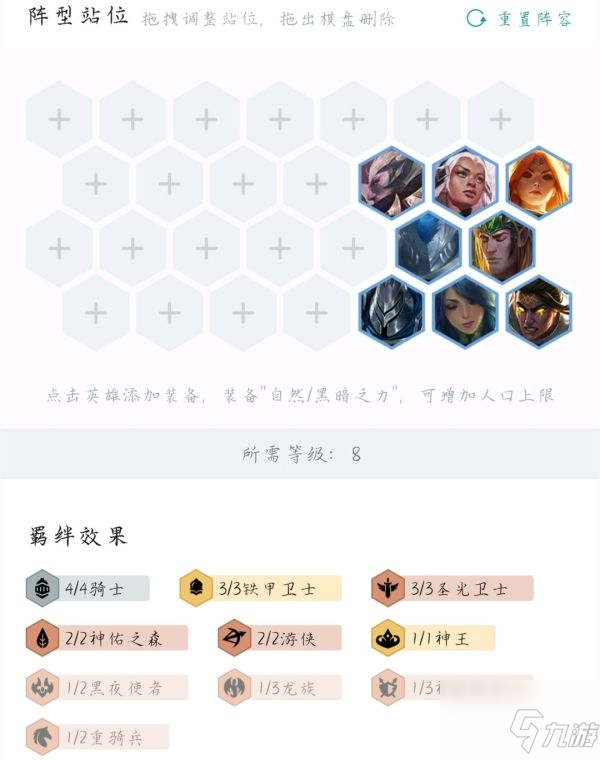Check the 1/2黑夜使者 trait chip
Screen dimensions: 600x760
click(107, 686)
